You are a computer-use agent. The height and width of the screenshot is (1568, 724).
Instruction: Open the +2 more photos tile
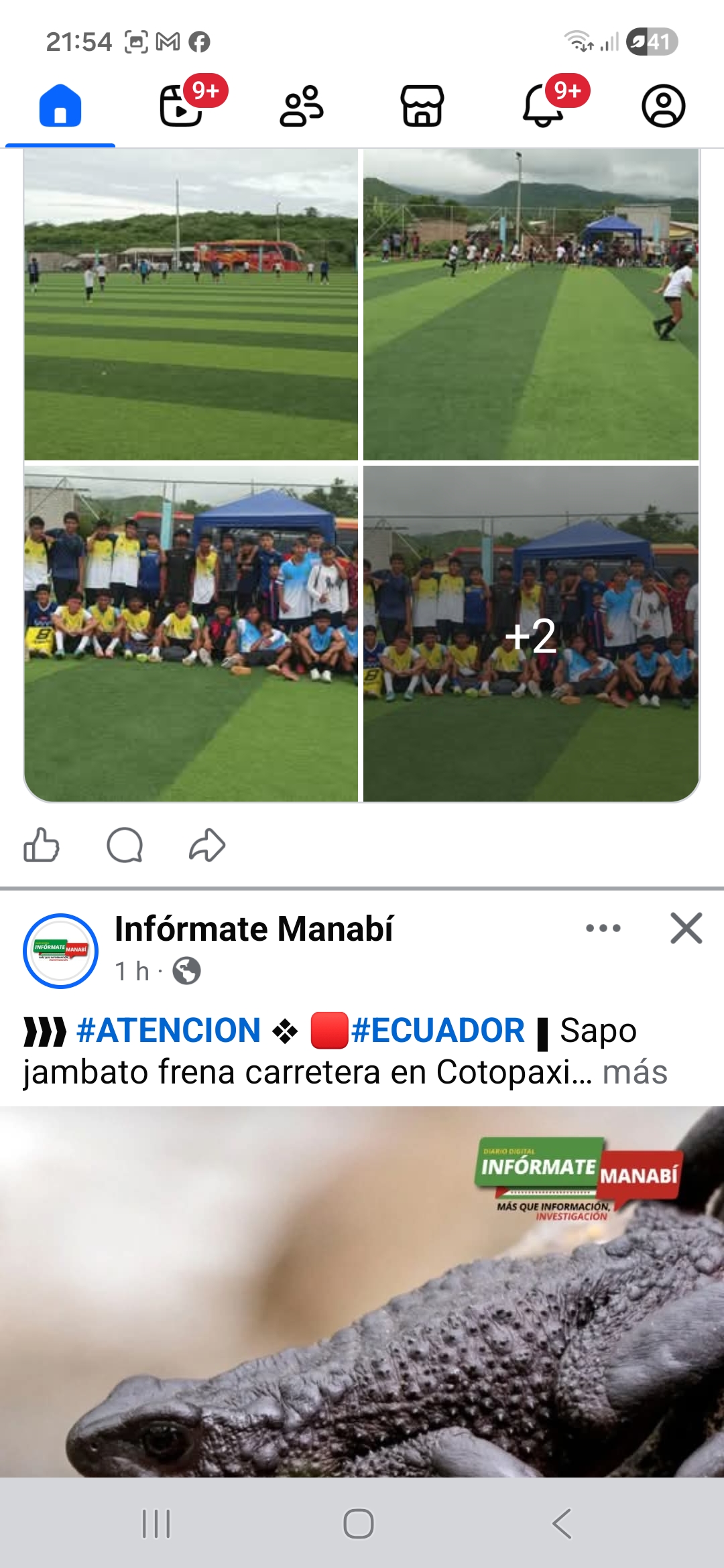[530, 634]
